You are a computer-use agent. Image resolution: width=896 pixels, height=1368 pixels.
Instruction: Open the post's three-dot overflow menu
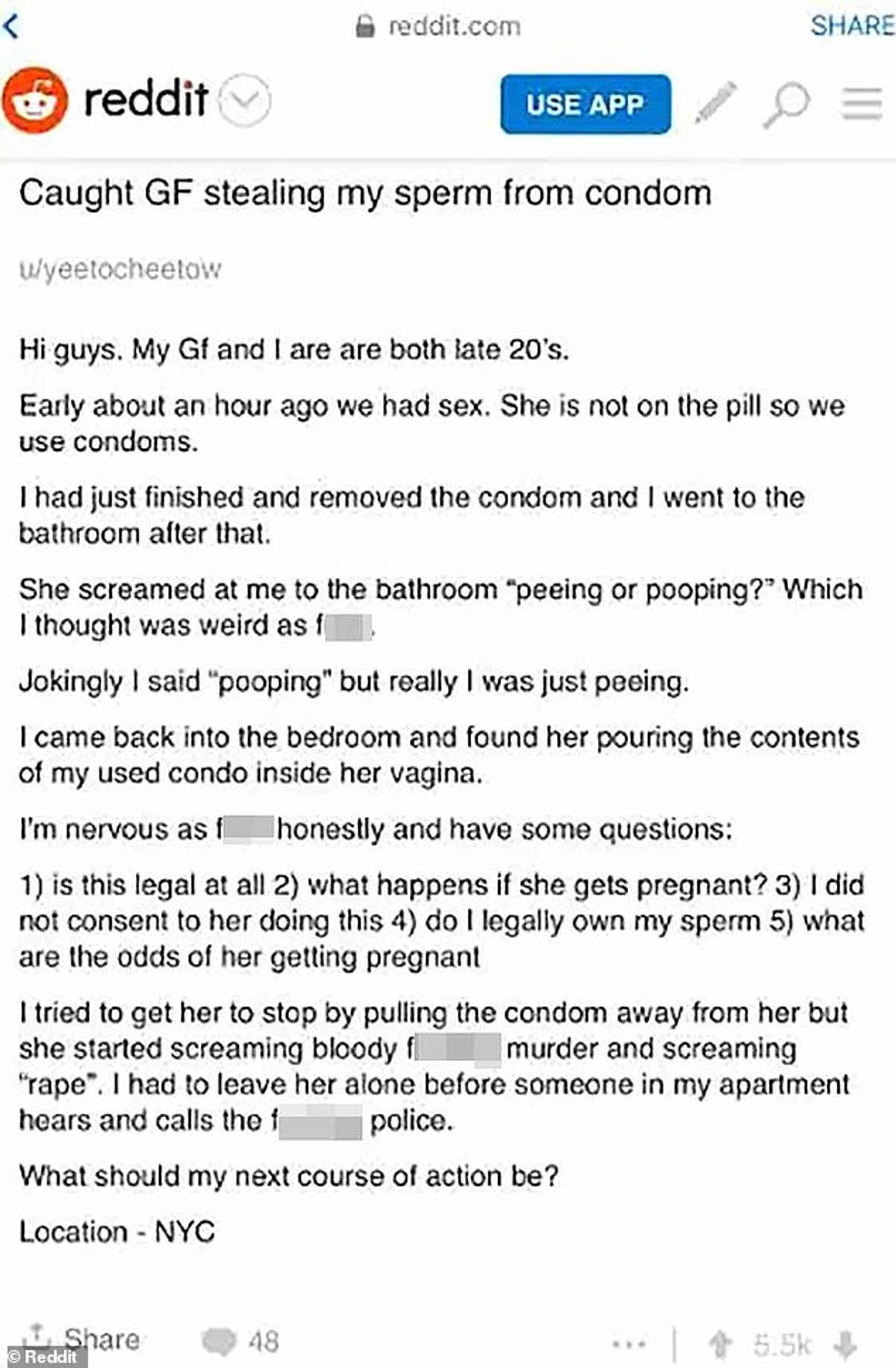tap(628, 1344)
